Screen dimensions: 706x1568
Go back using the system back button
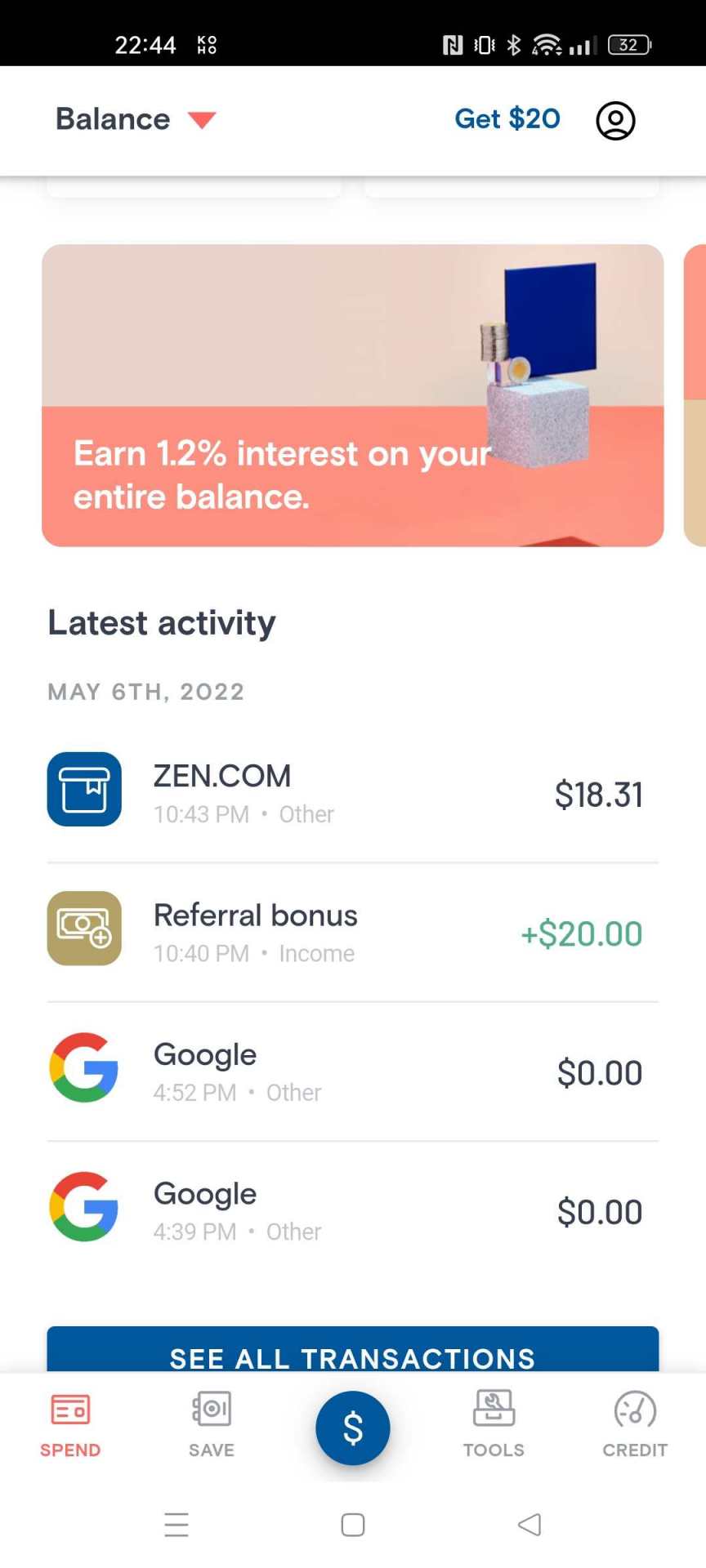529,1524
